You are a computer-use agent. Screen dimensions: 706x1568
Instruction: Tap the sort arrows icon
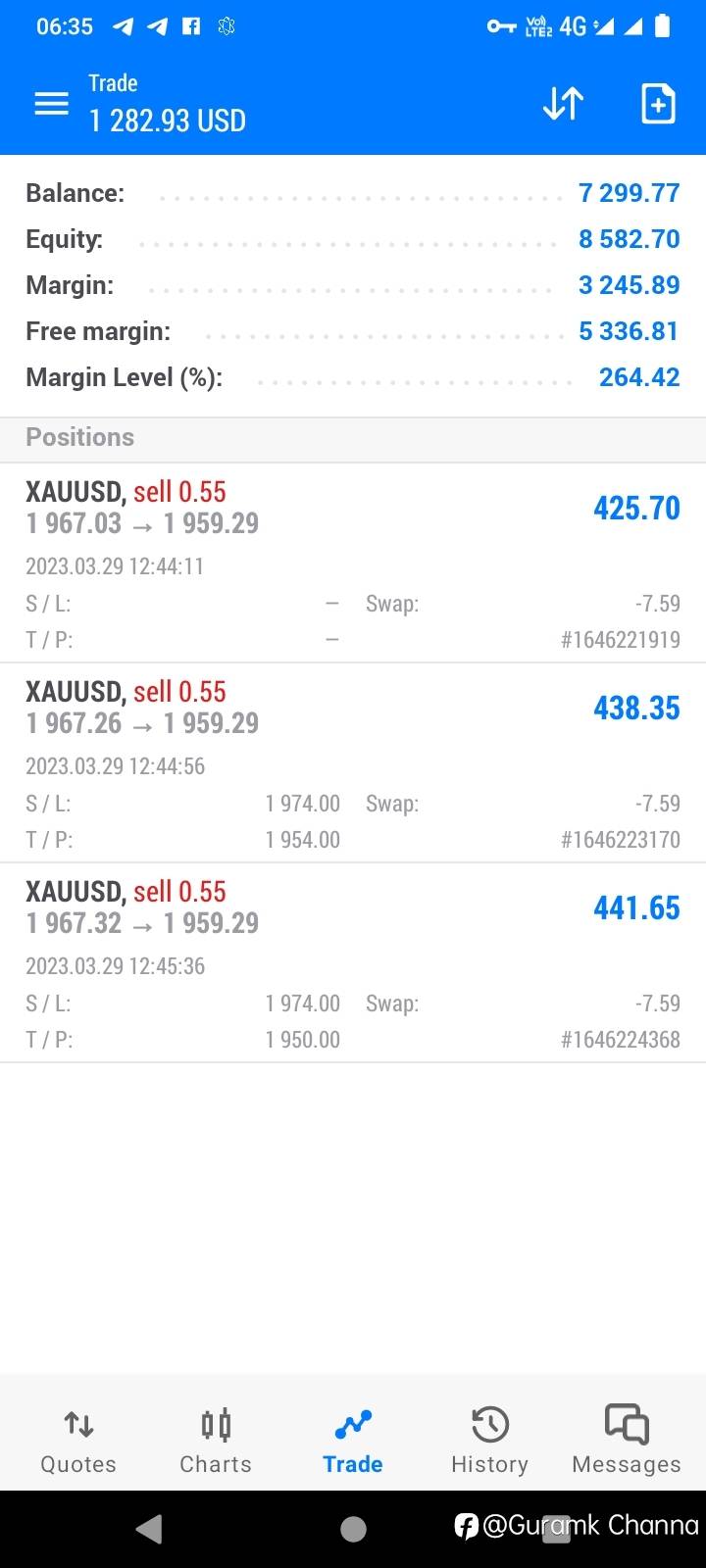coord(563,103)
